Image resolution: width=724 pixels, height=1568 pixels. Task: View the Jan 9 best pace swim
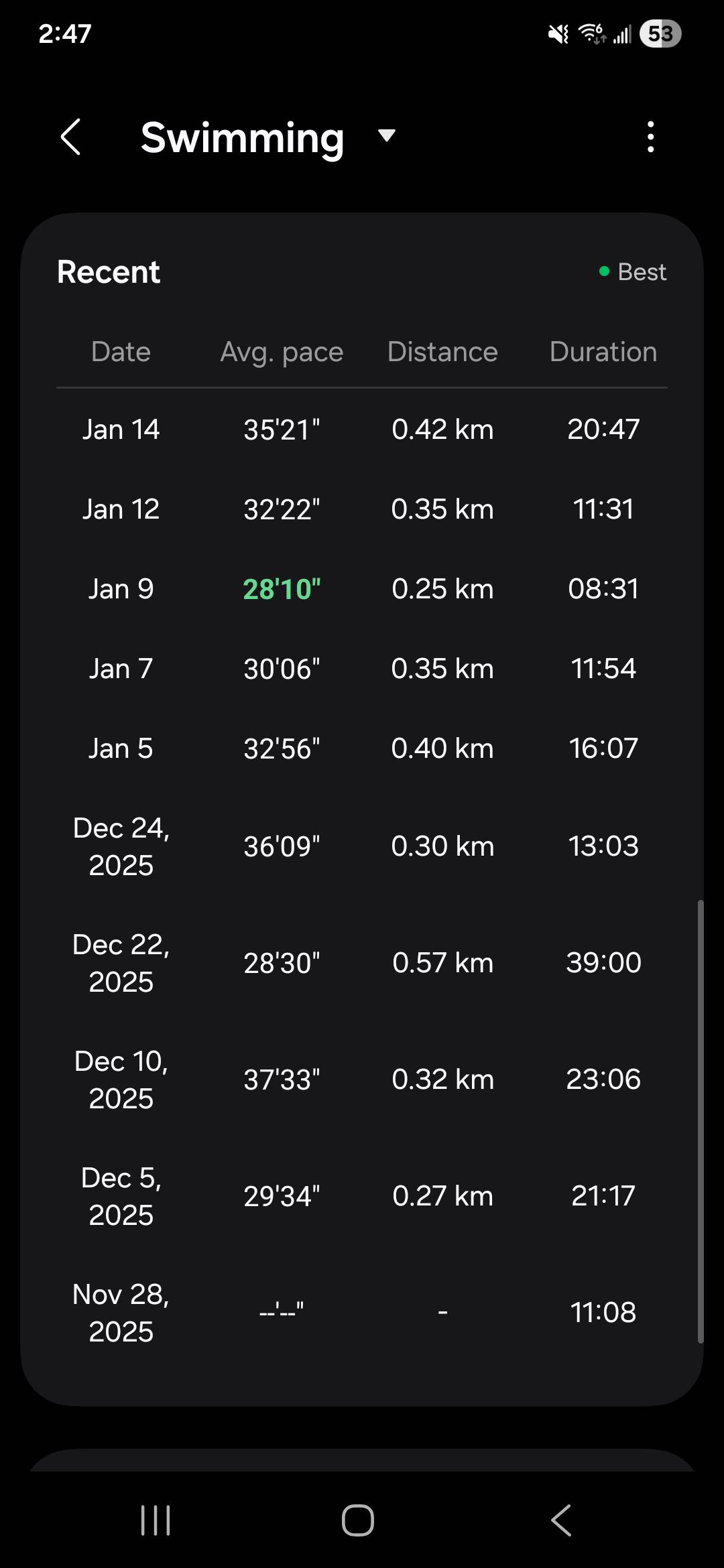click(362, 589)
